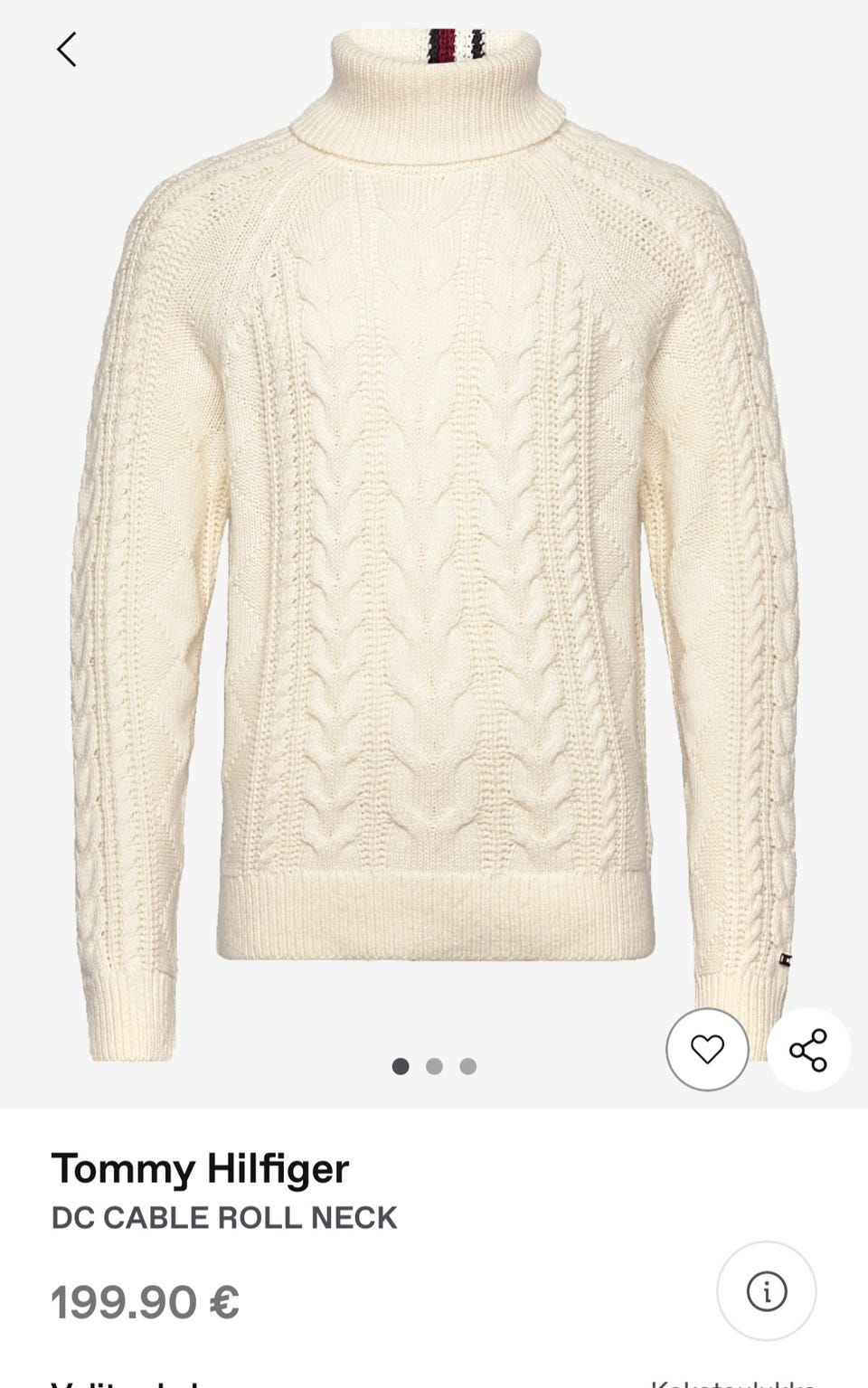
Task: Go back using the back arrow
Action: pyautogui.click(x=66, y=50)
